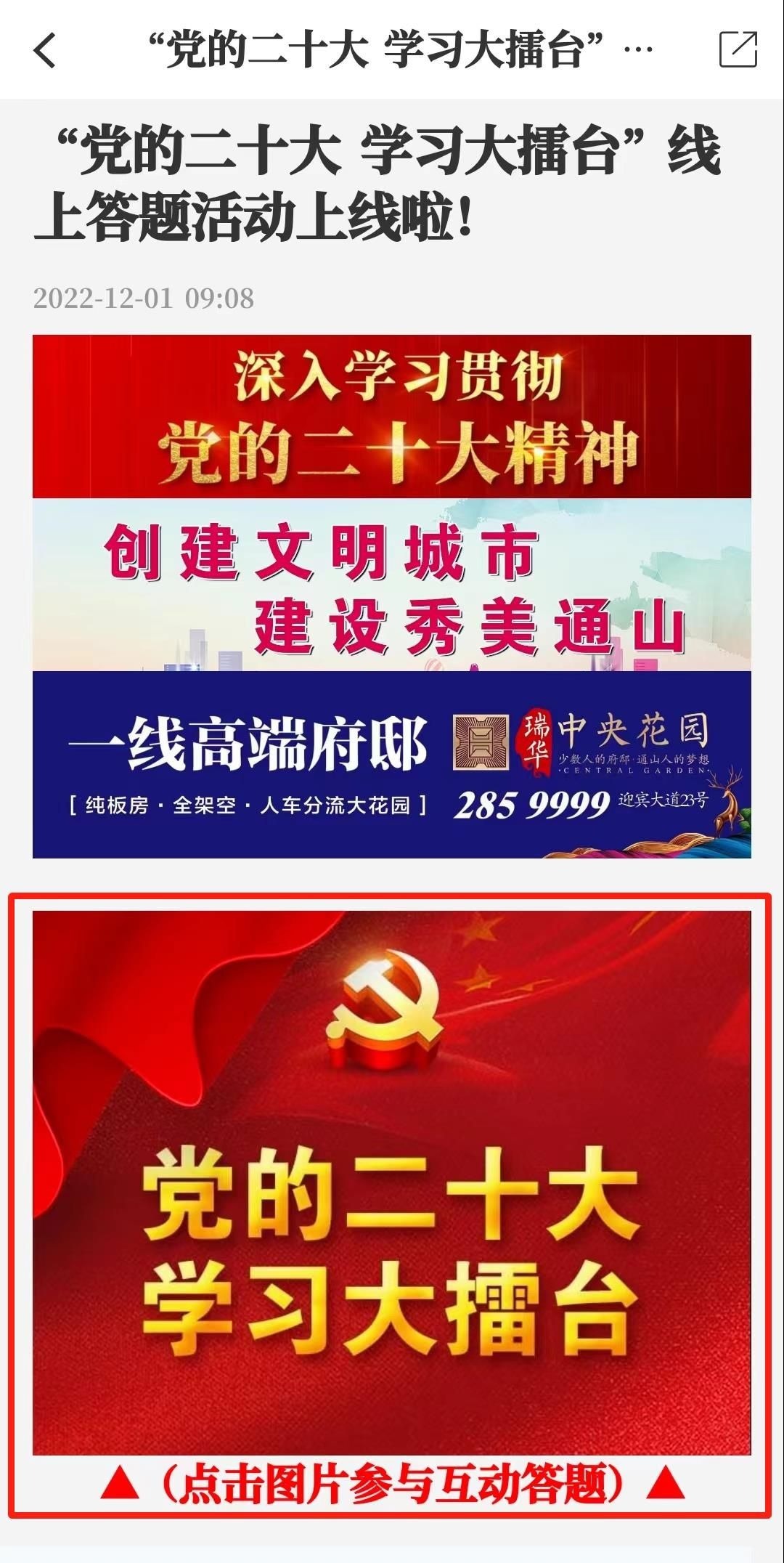This screenshot has height=1563, width=784.
Task: Open the 党的二十大 学习大擂台 quiz image
Action: coord(392,1184)
